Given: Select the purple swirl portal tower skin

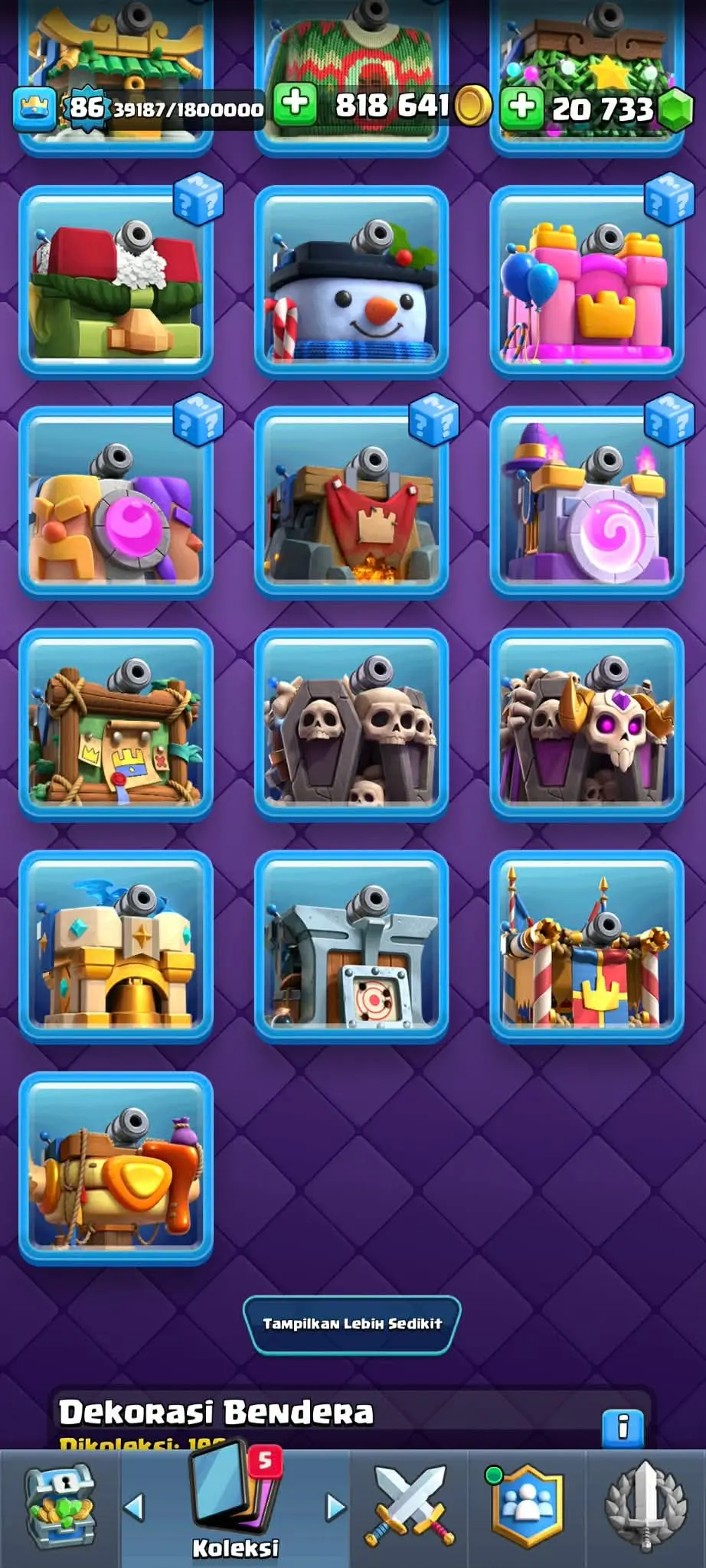Looking at the screenshot, I should 587,503.
